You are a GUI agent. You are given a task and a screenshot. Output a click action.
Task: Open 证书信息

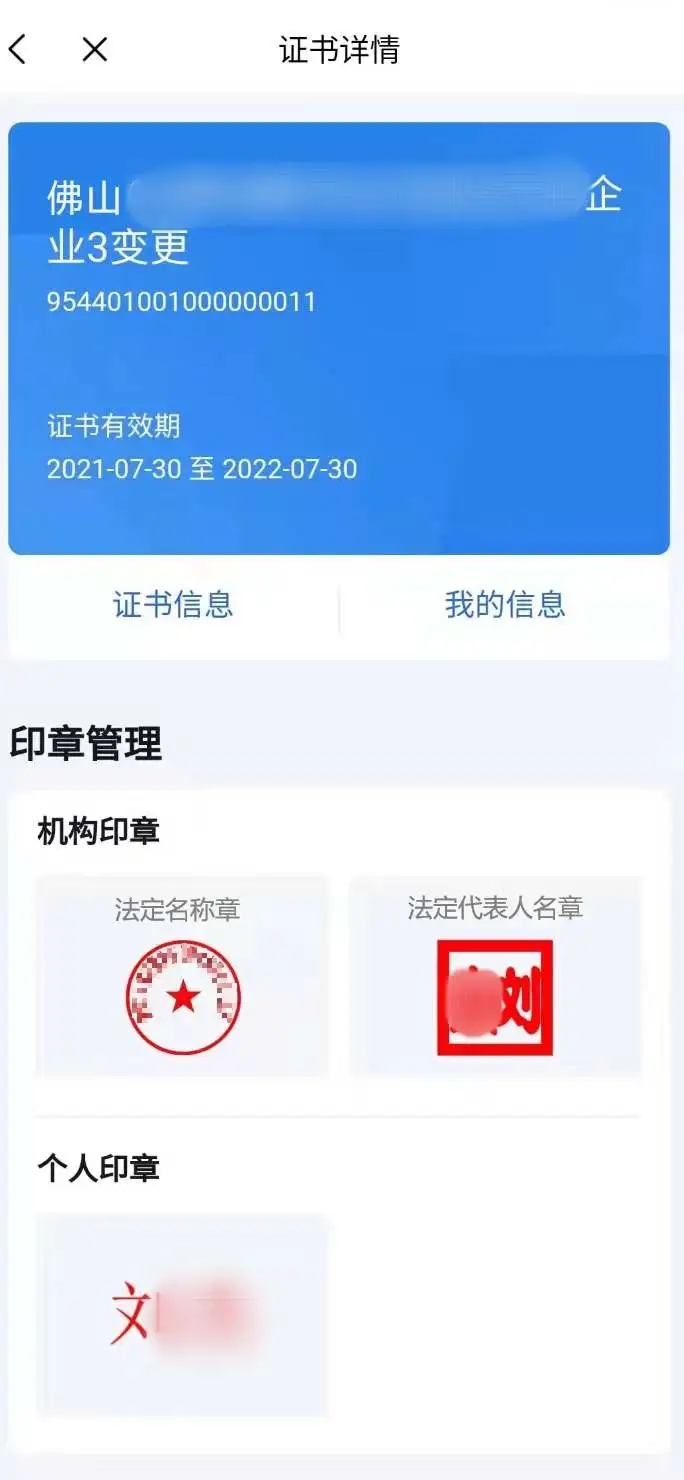point(173,605)
